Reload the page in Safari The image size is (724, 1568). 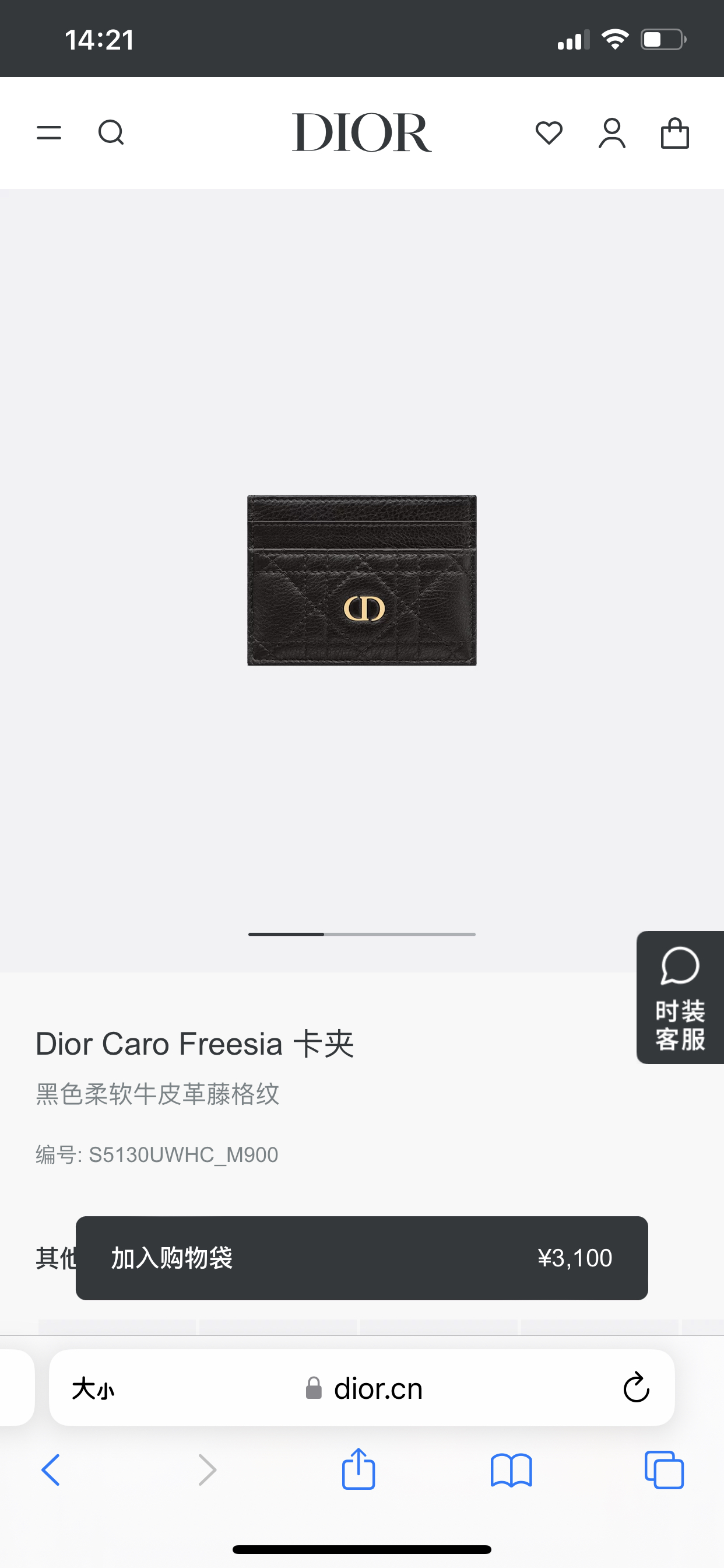click(x=636, y=1388)
